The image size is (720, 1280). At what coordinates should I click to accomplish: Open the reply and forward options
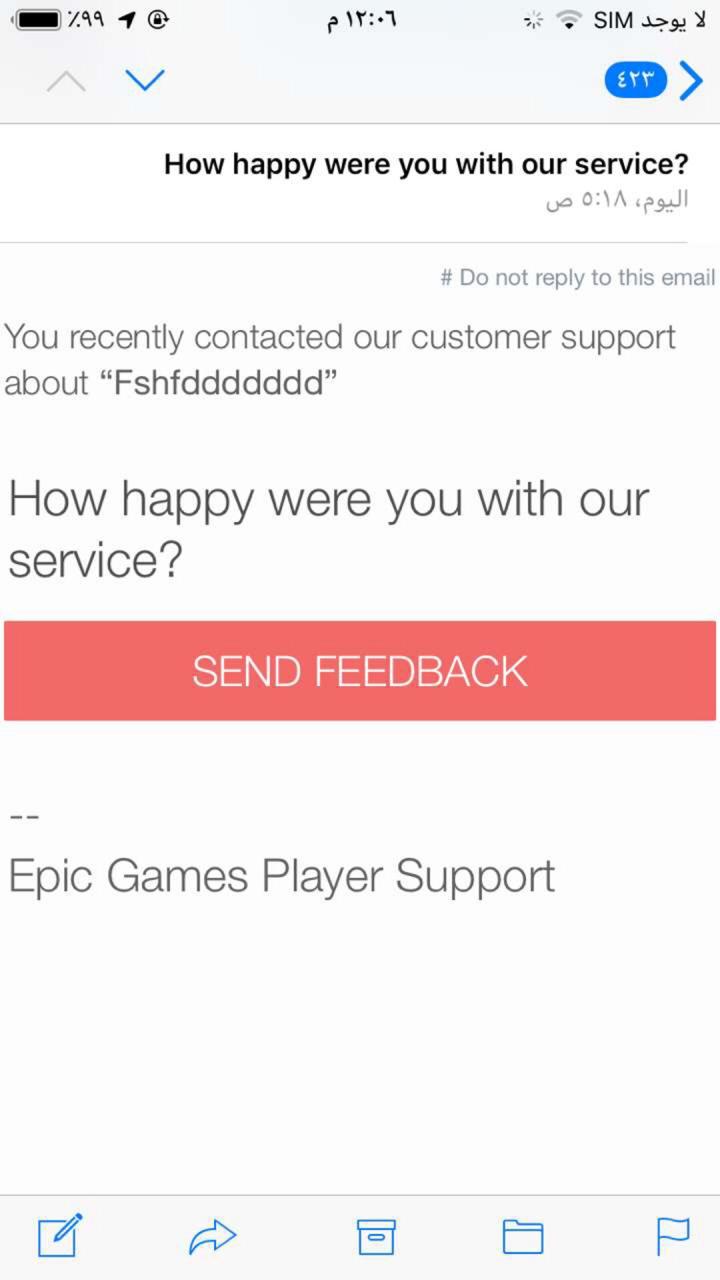(212, 1237)
